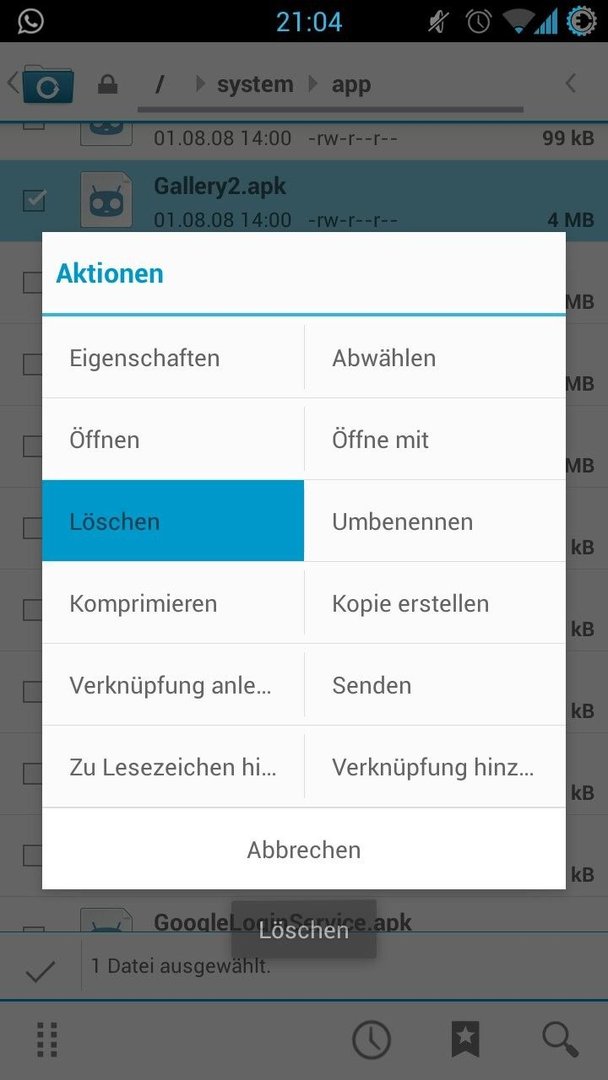Tap the Verknüpfung hinzufügen action

[434, 768]
